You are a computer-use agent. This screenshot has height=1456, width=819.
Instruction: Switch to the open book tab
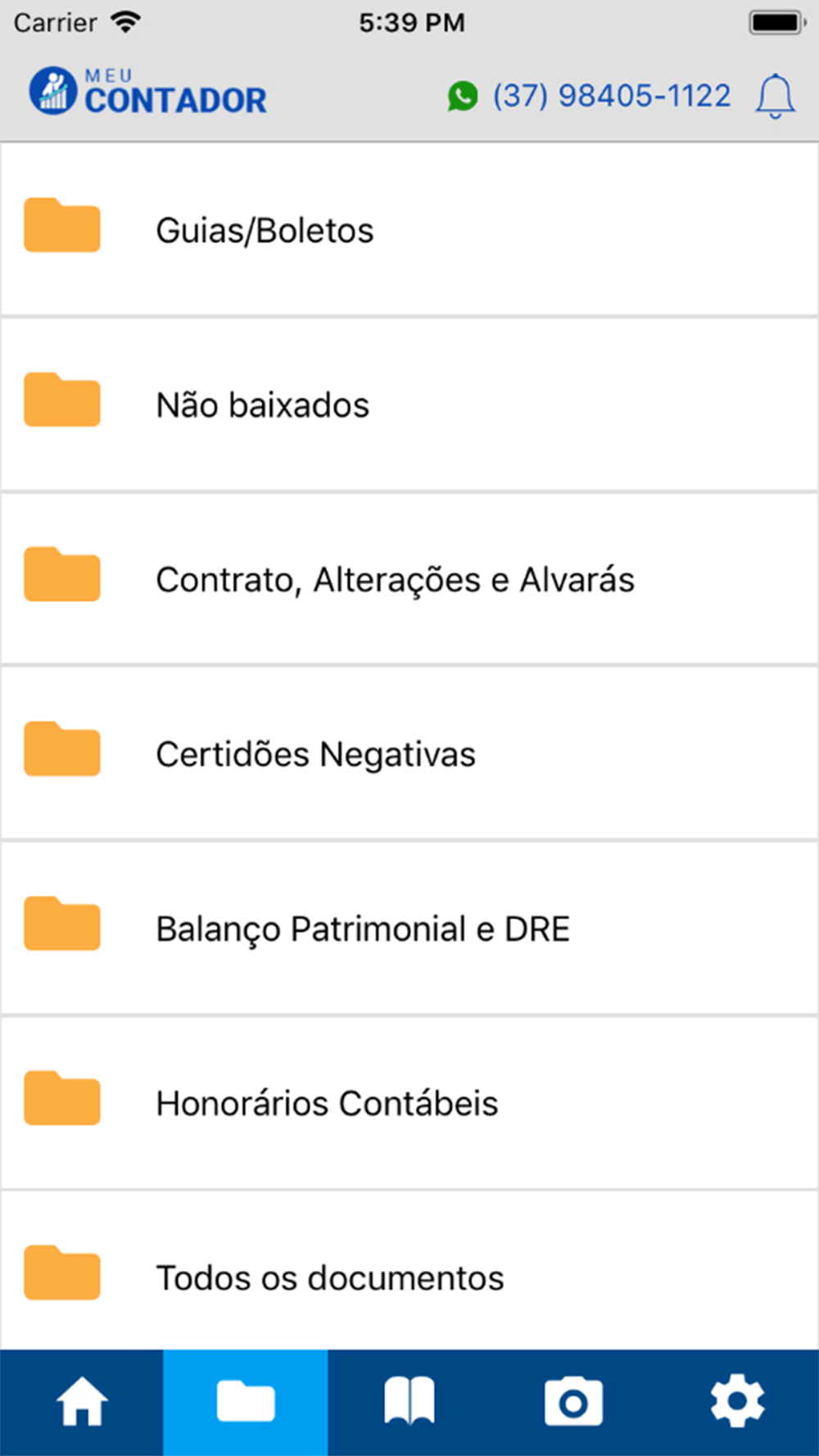(x=409, y=1402)
